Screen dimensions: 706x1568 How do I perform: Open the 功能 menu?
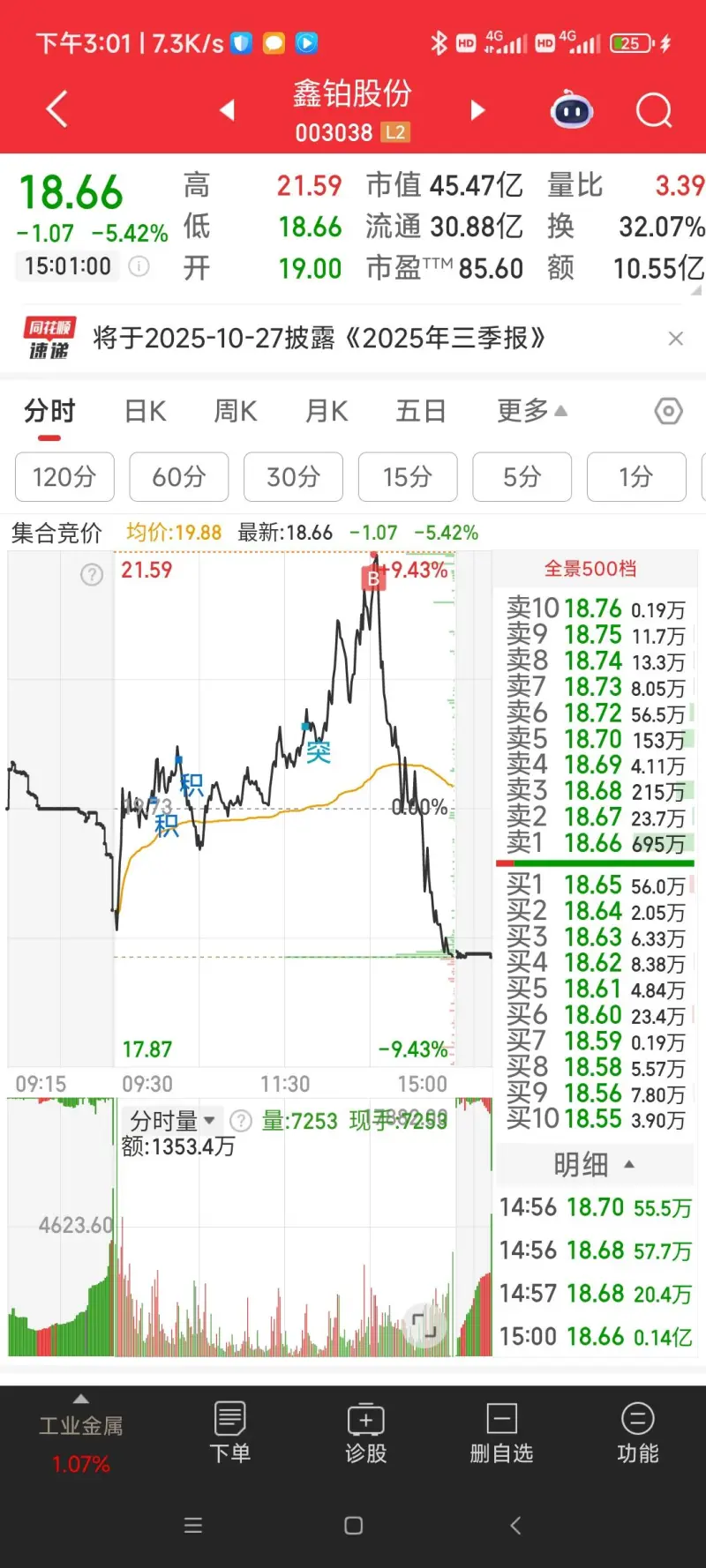637,1432
